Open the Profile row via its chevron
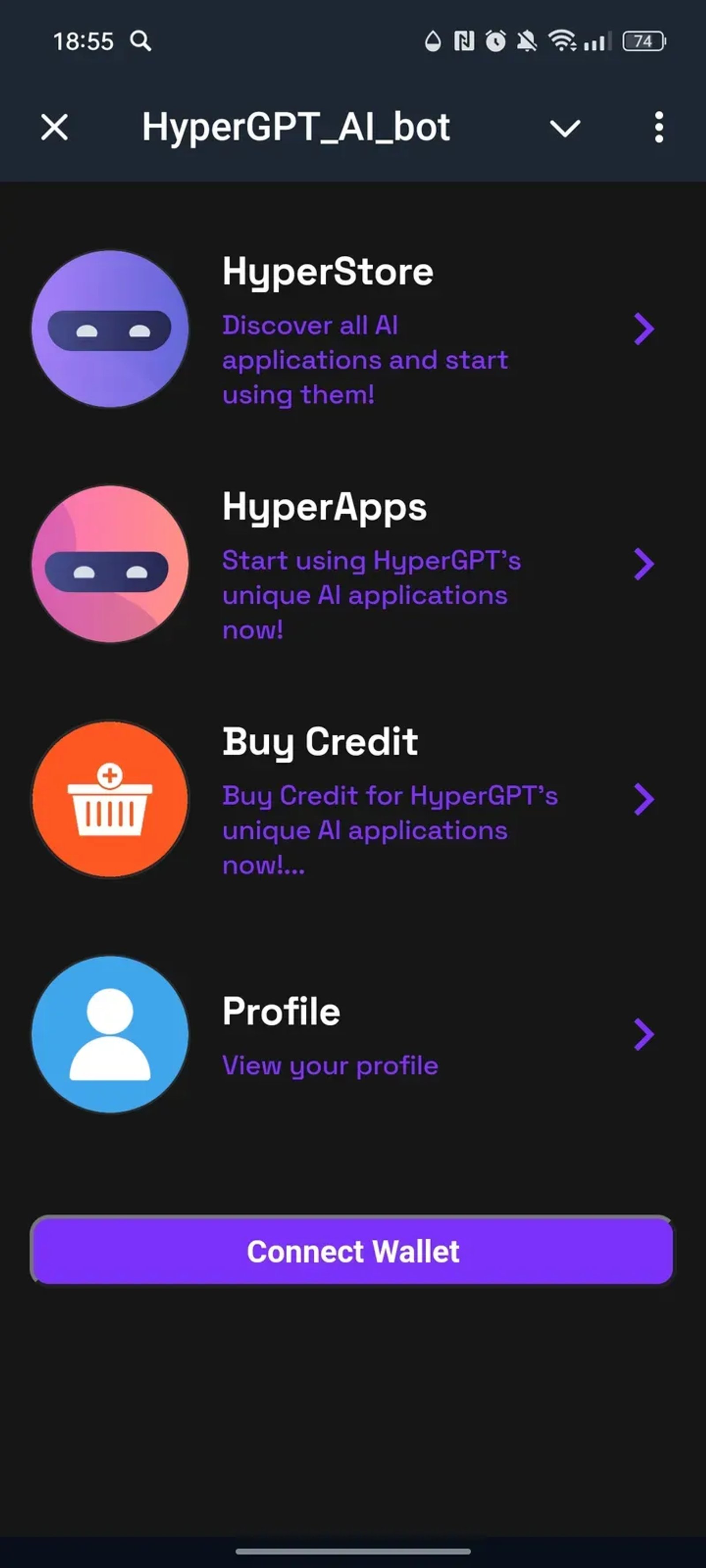Image resolution: width=706 pixels, height=1568 pixels. [x=642, y=1035]
